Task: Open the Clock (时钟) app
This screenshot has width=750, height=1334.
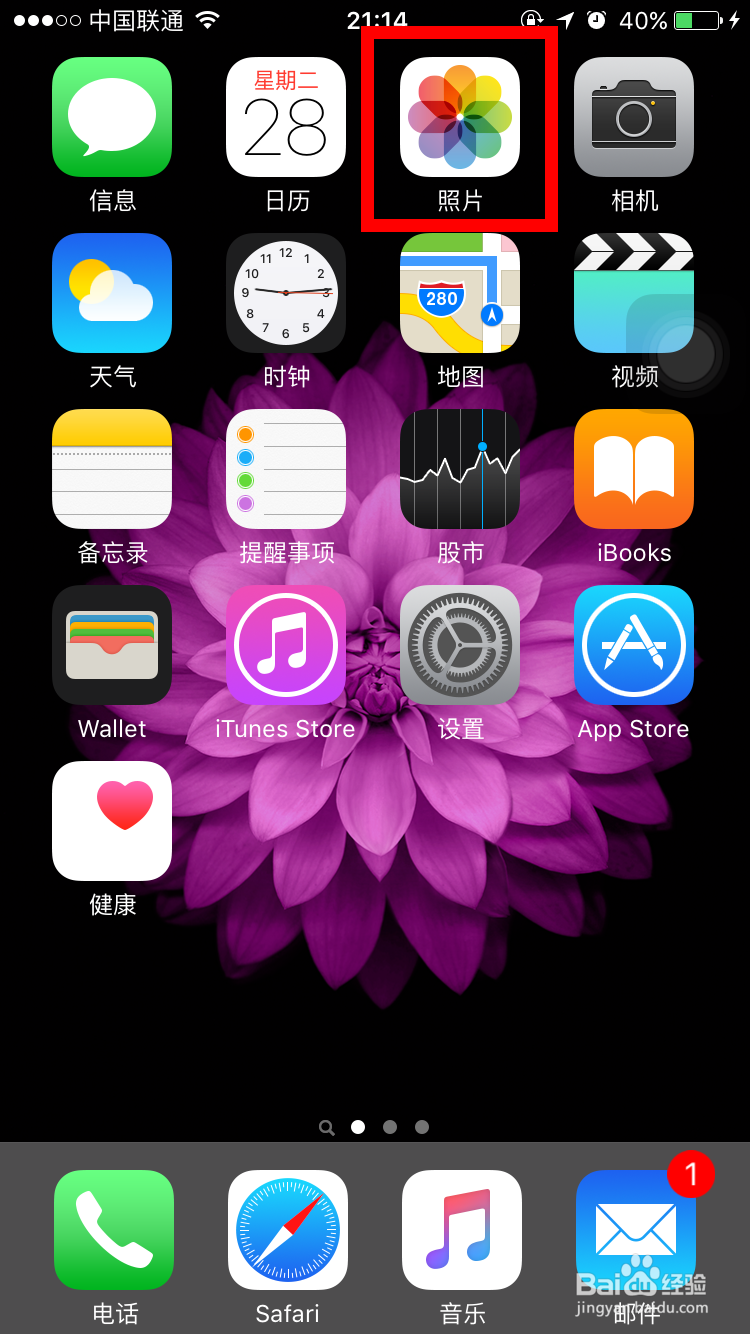Action: pyautogui.click(x=286, y=293)
